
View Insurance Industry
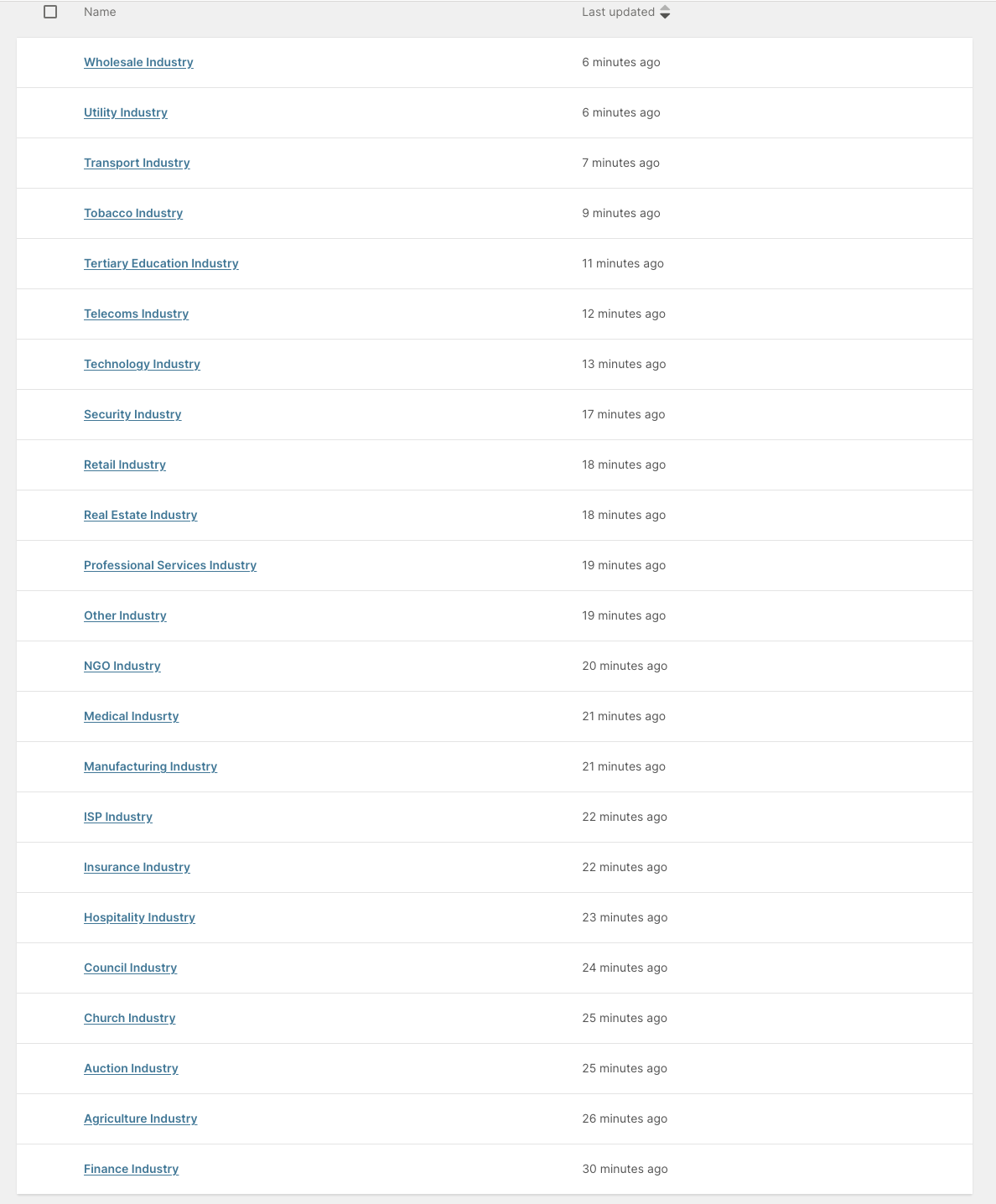point(137,867)
